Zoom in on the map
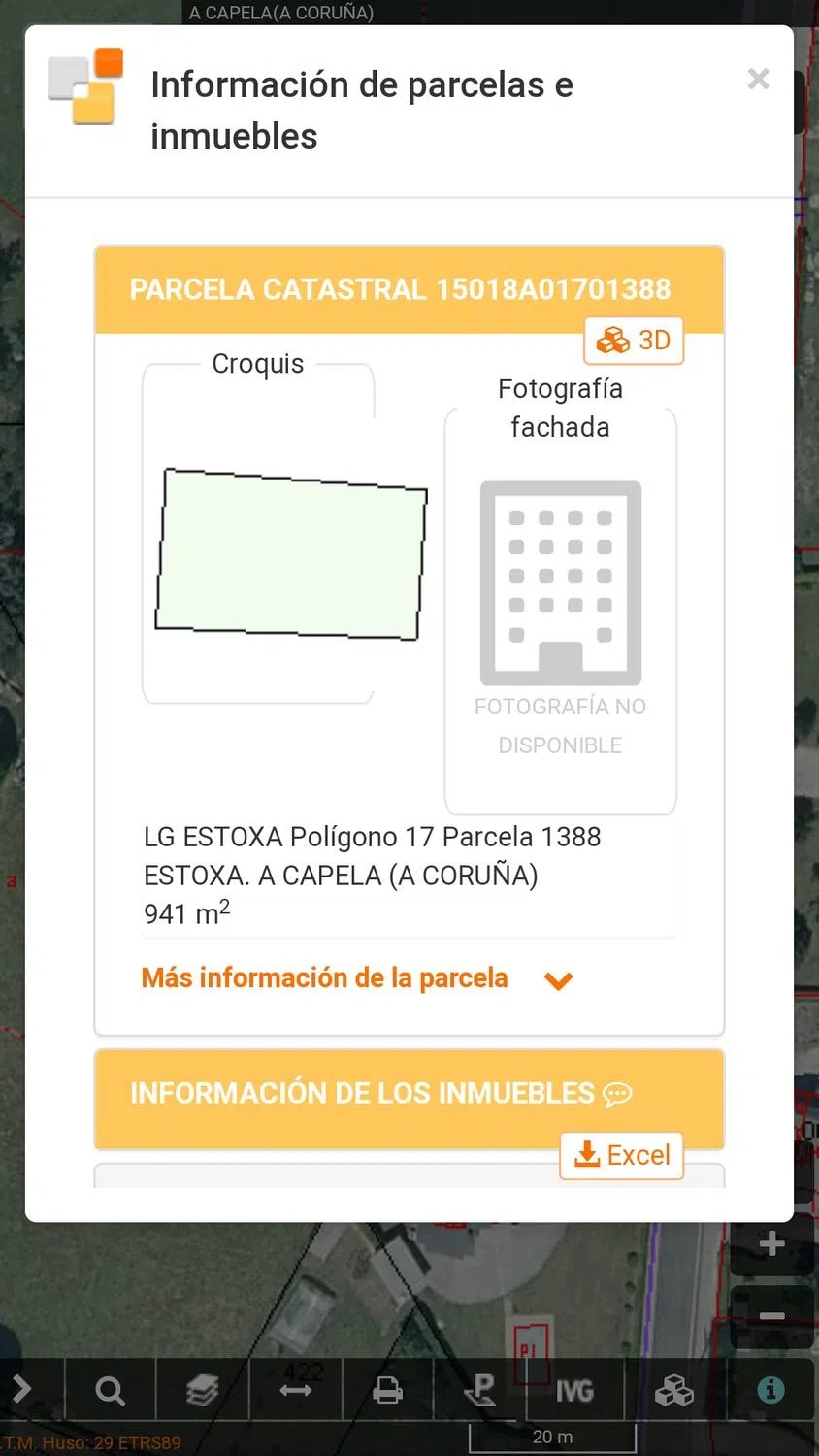 771,1243
